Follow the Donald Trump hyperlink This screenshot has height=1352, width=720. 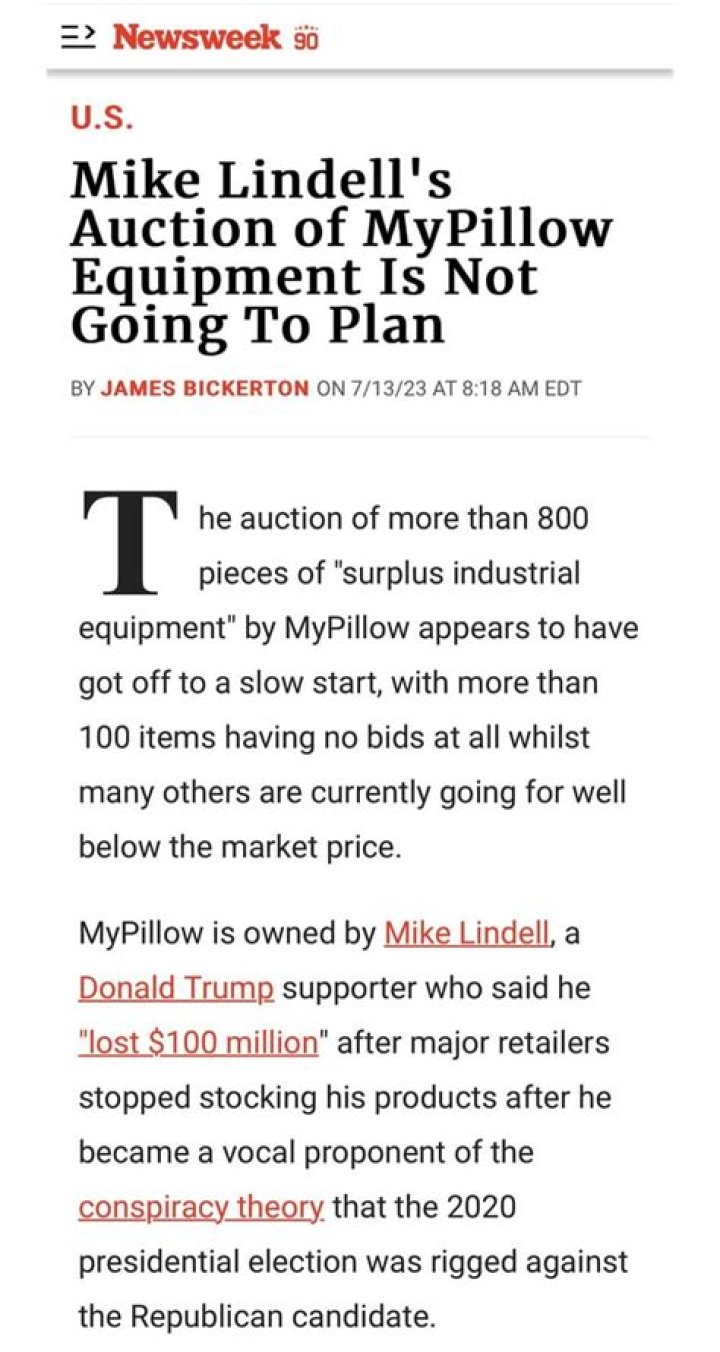pos(175,988)
